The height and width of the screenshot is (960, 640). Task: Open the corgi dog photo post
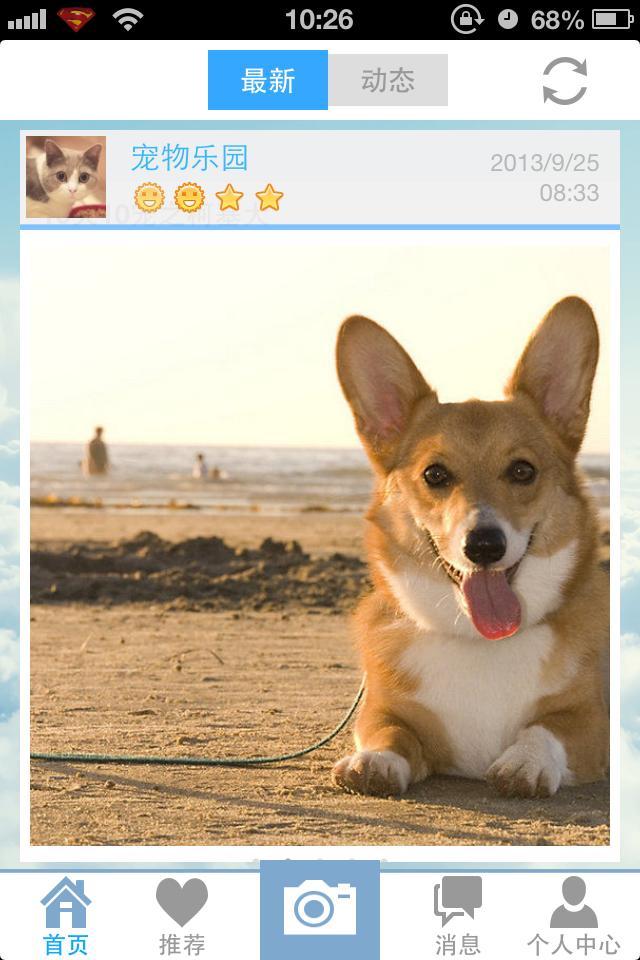pos(320,545)
